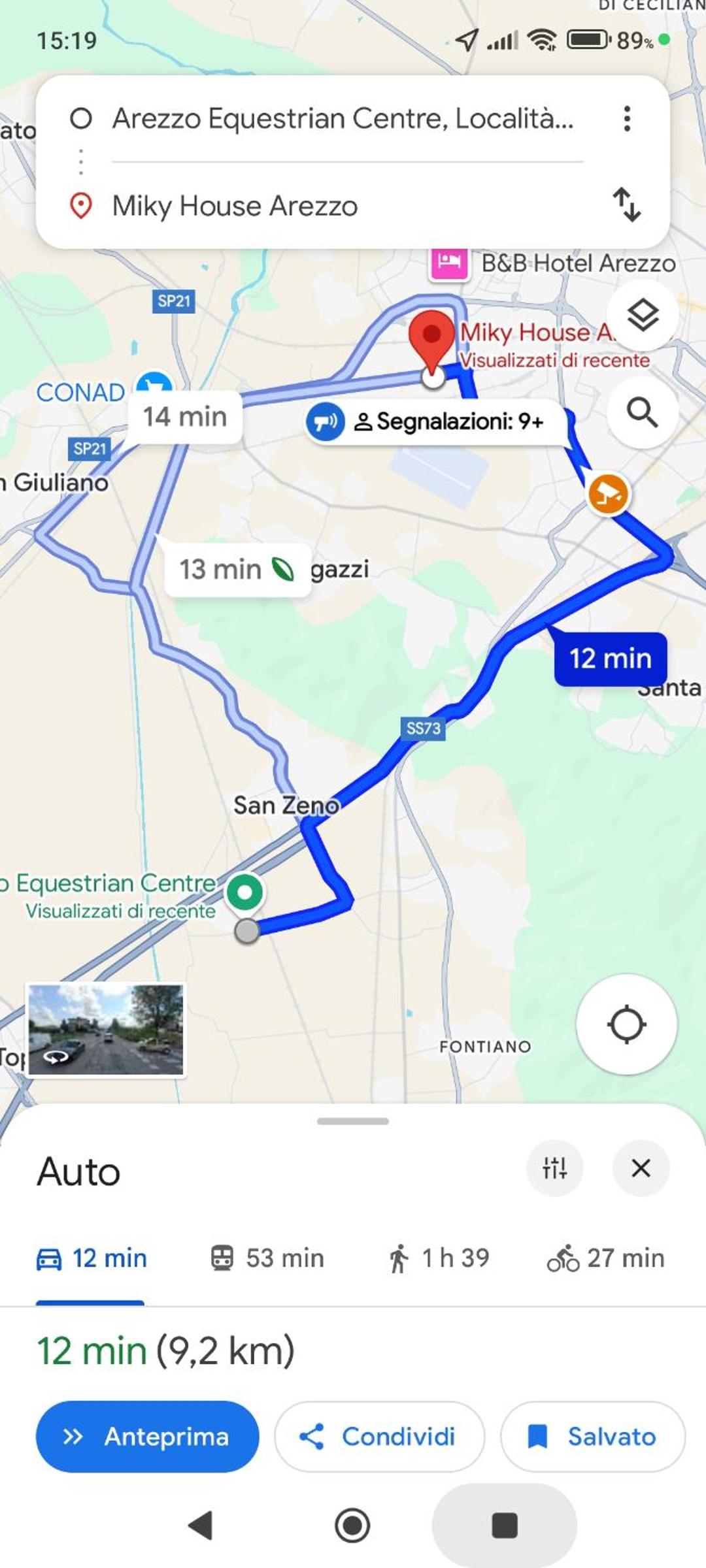Viewport: 706px width, 1568px height.
Task: Select the 14 min alternative route
Action: point(185,417)
